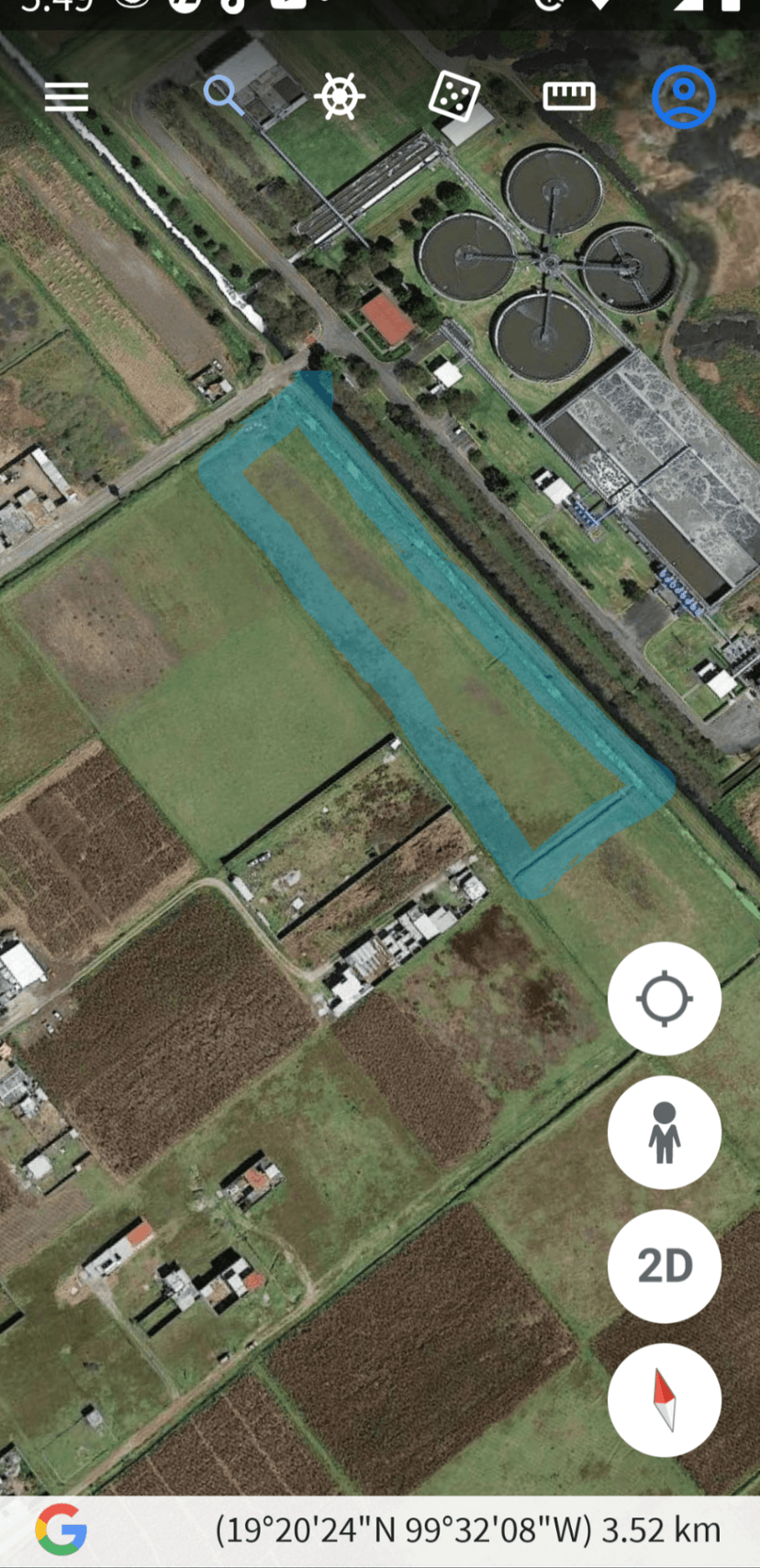The width and height of the screenshot is (760, 1568).
Task: Open the hamburger menu
Action: pyautogui.click(x=66, y=96)
